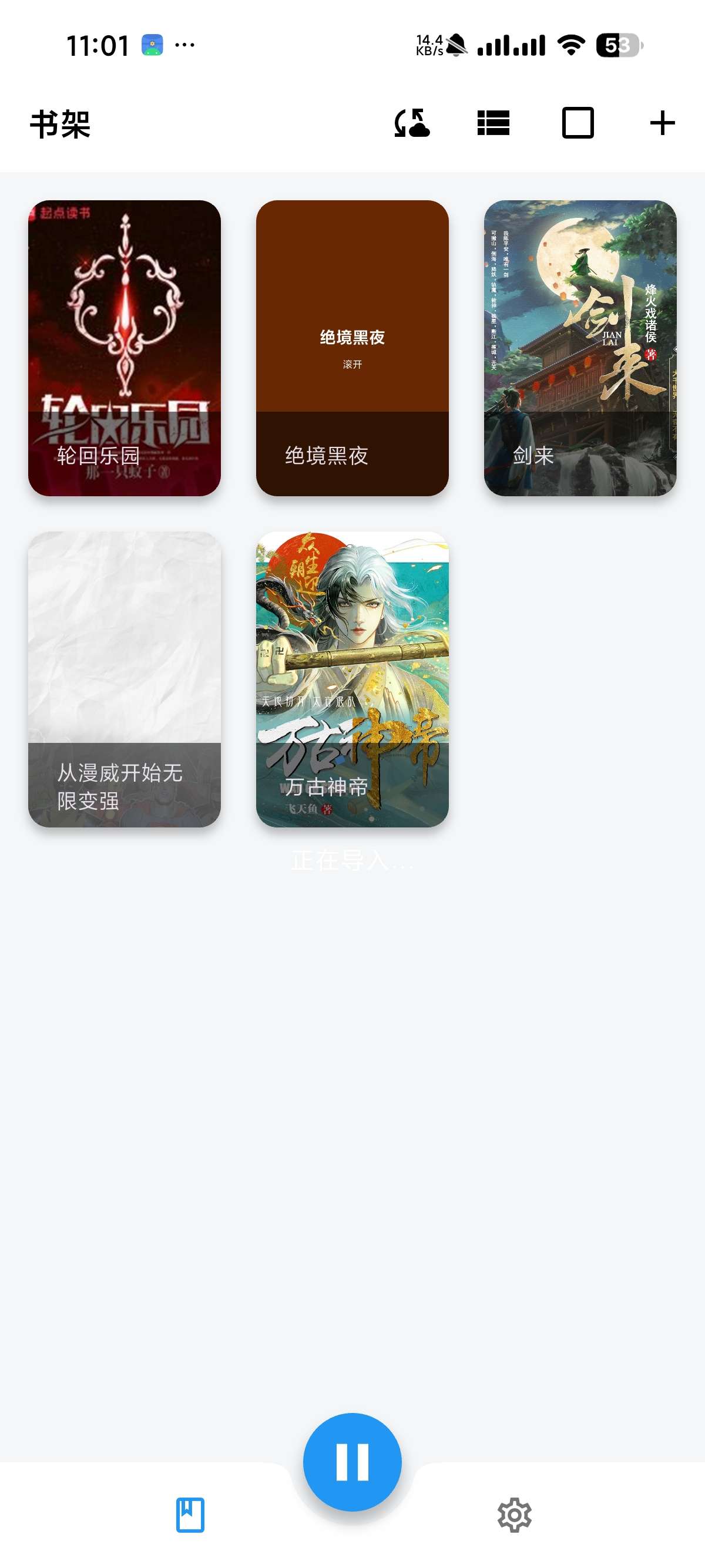Viewport: 705px width, 1568px height.
Task: Tap the battery indicator in status bar
Action: 619,45
